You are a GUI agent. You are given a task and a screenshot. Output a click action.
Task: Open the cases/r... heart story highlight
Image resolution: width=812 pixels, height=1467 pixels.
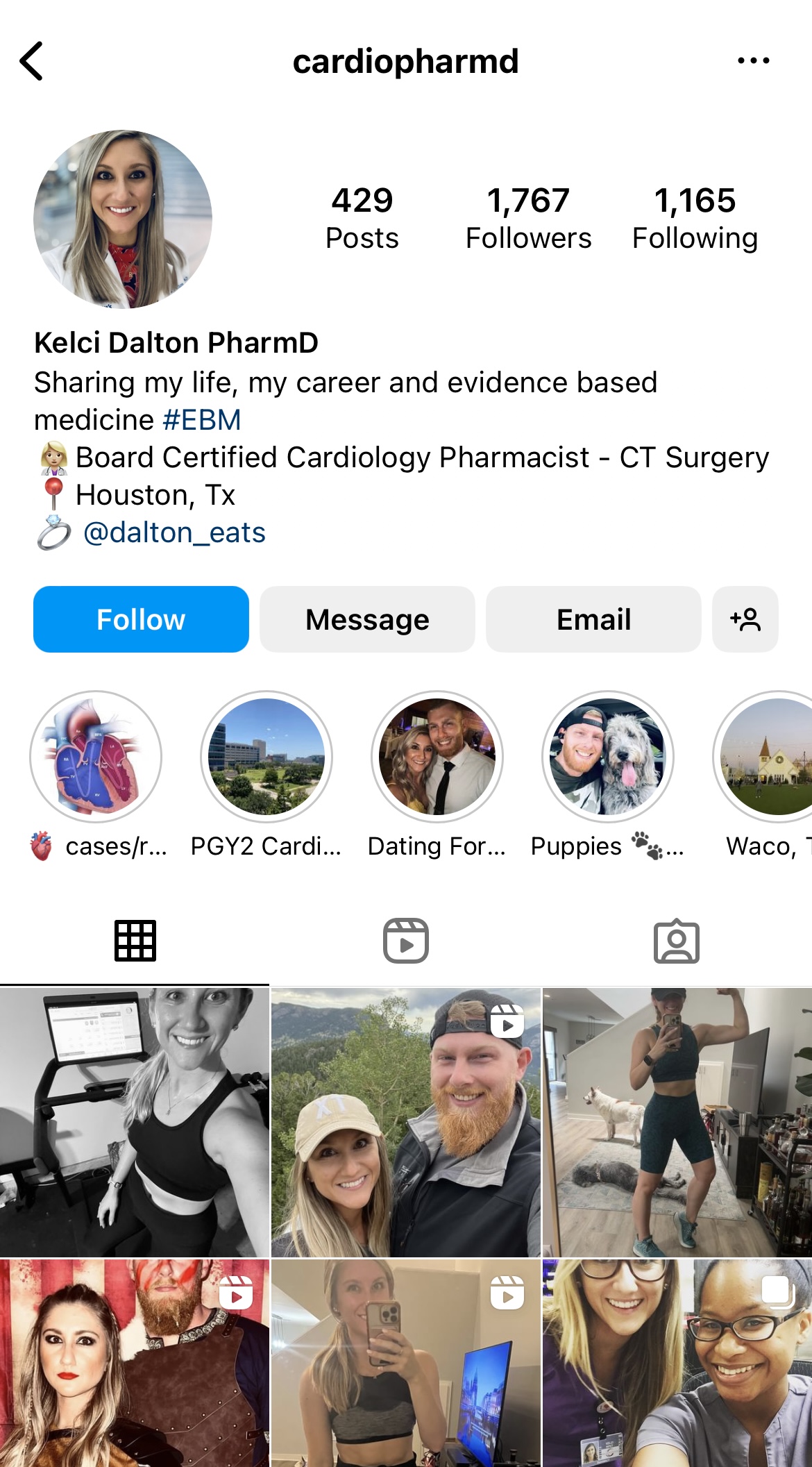[x=96, y=756]
